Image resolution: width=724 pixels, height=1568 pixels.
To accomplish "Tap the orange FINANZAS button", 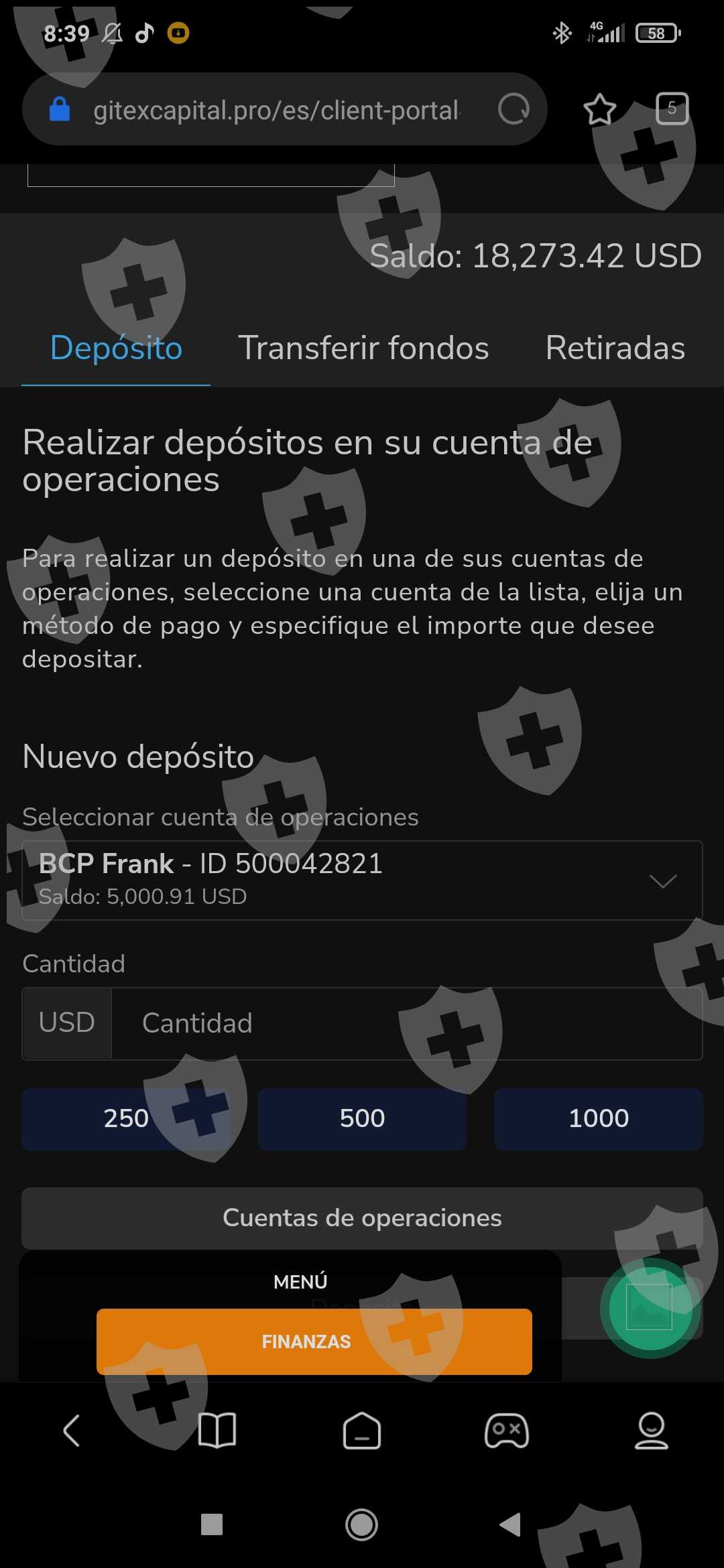I will [x=314, y=1342].
